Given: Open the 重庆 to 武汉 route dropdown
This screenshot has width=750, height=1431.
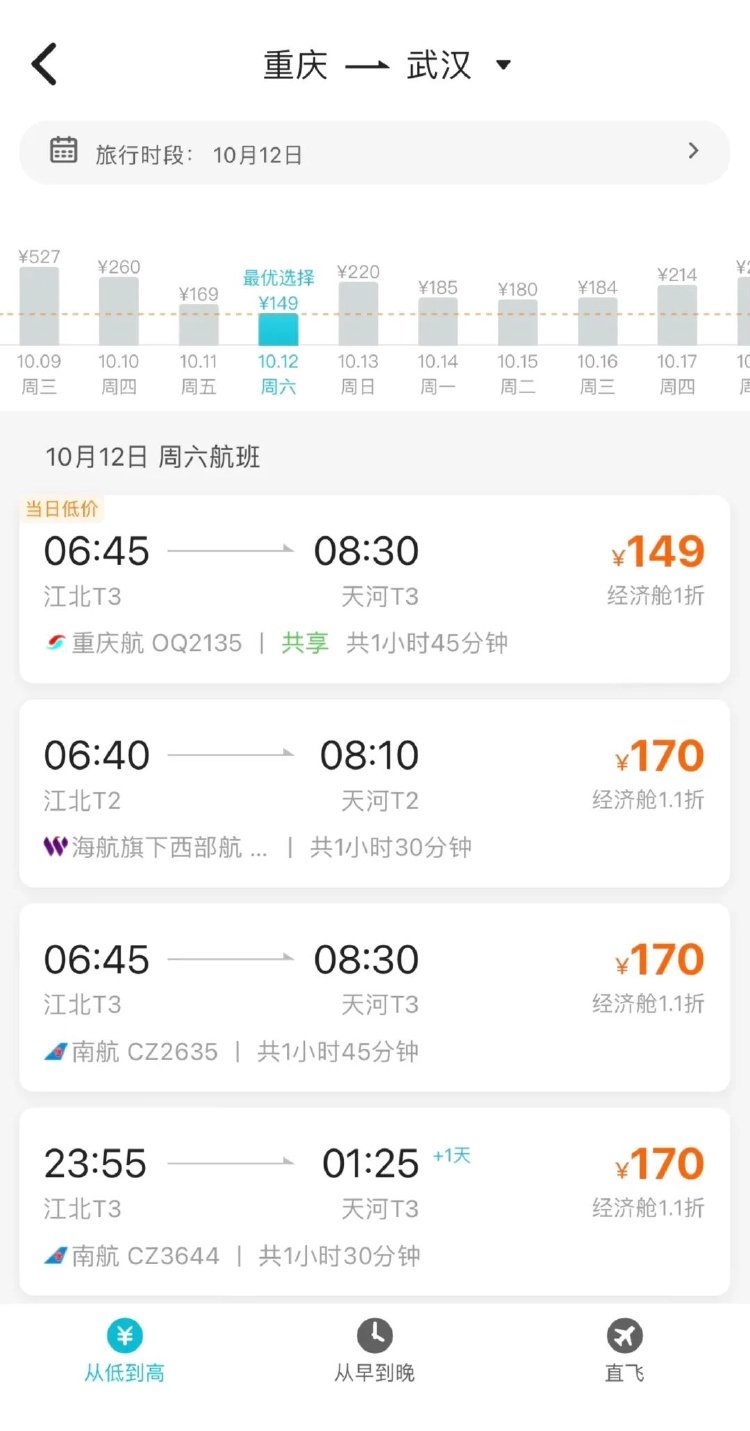Looking at the screenshot, I should (x=387, y=65).
